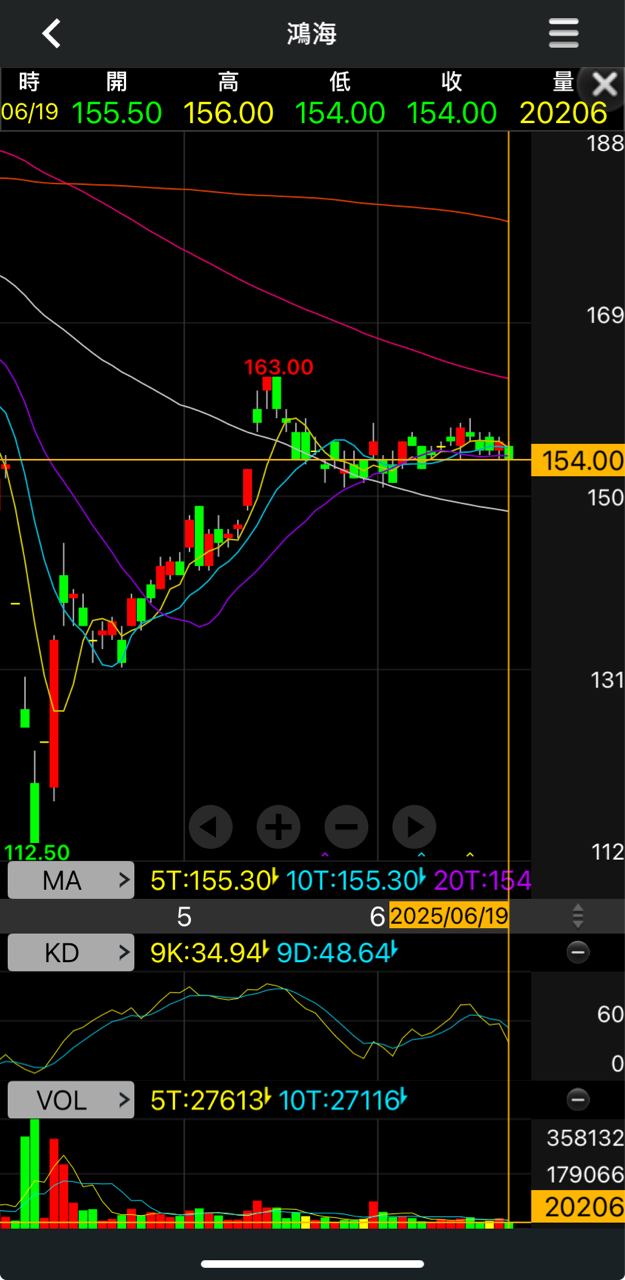The width and height of the screenshot is (625, 1280).
Task: Move the chart cursor right
Action: coord(414,827)
